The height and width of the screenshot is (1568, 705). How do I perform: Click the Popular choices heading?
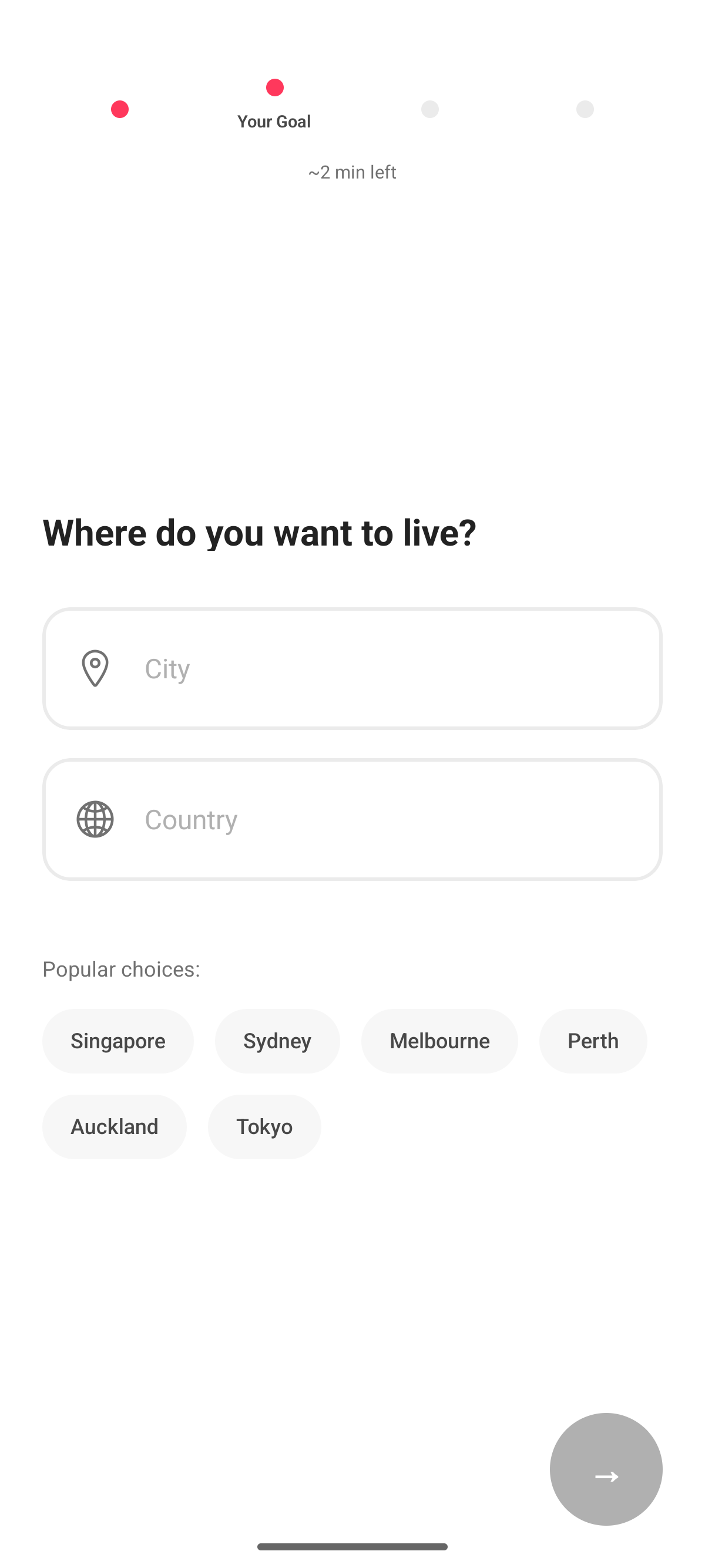click(x=120, y=968)
